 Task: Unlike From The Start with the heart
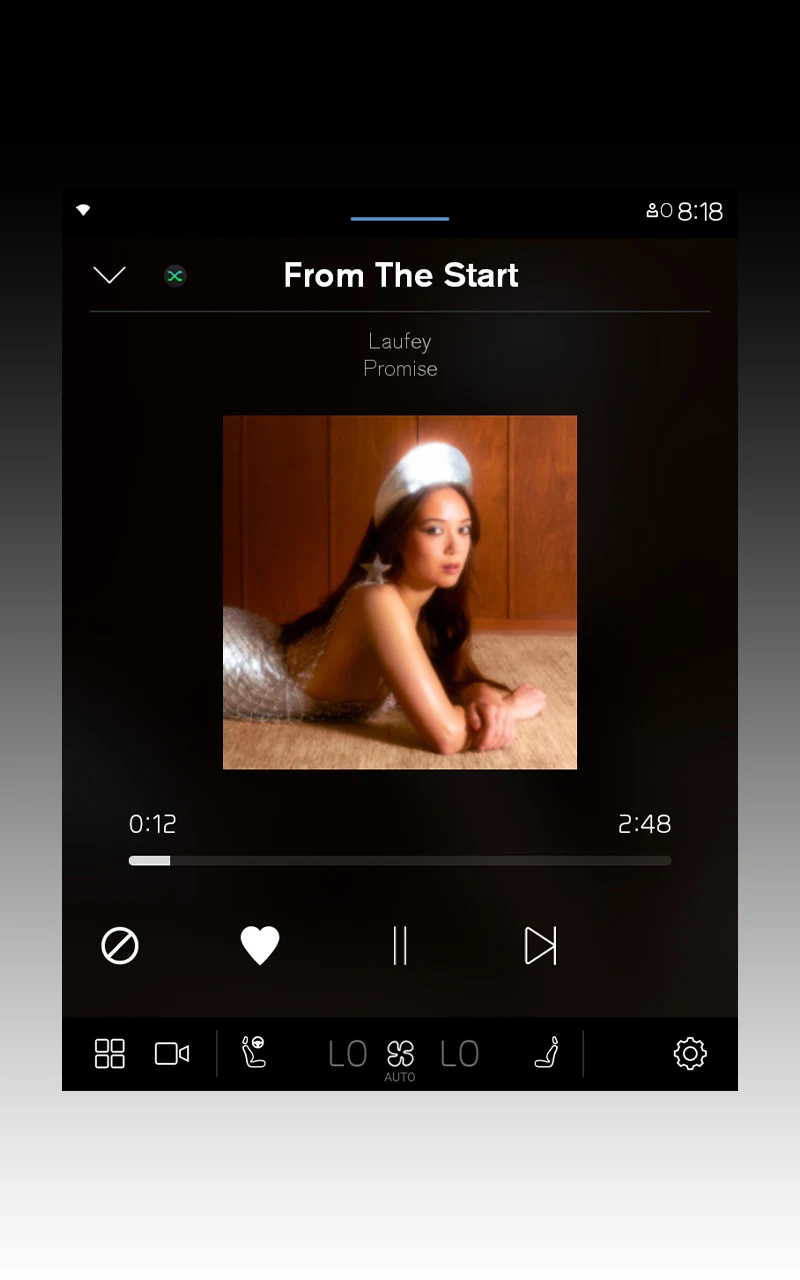(260, 945)
